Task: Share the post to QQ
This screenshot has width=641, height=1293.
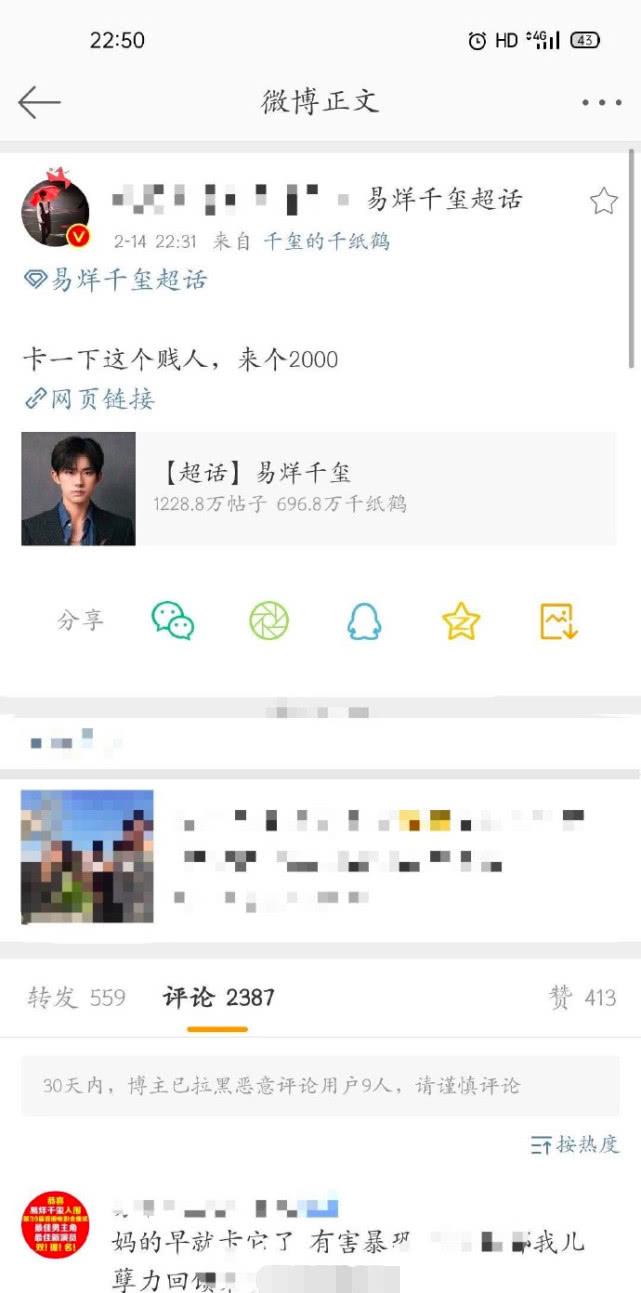Action: pos(364,621)
